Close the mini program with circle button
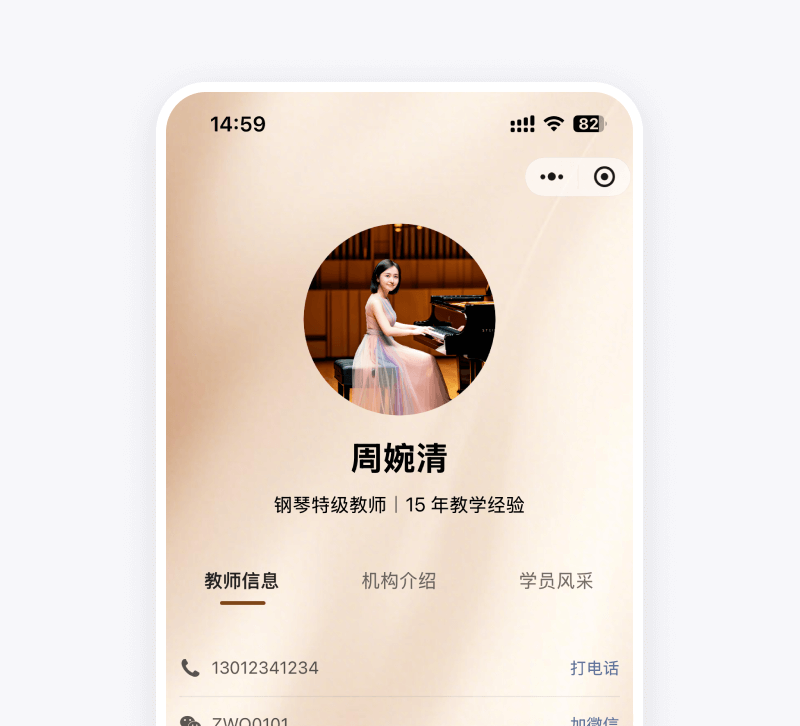The width and height of the screenshot is (800, 726). (x=604, y=177)
